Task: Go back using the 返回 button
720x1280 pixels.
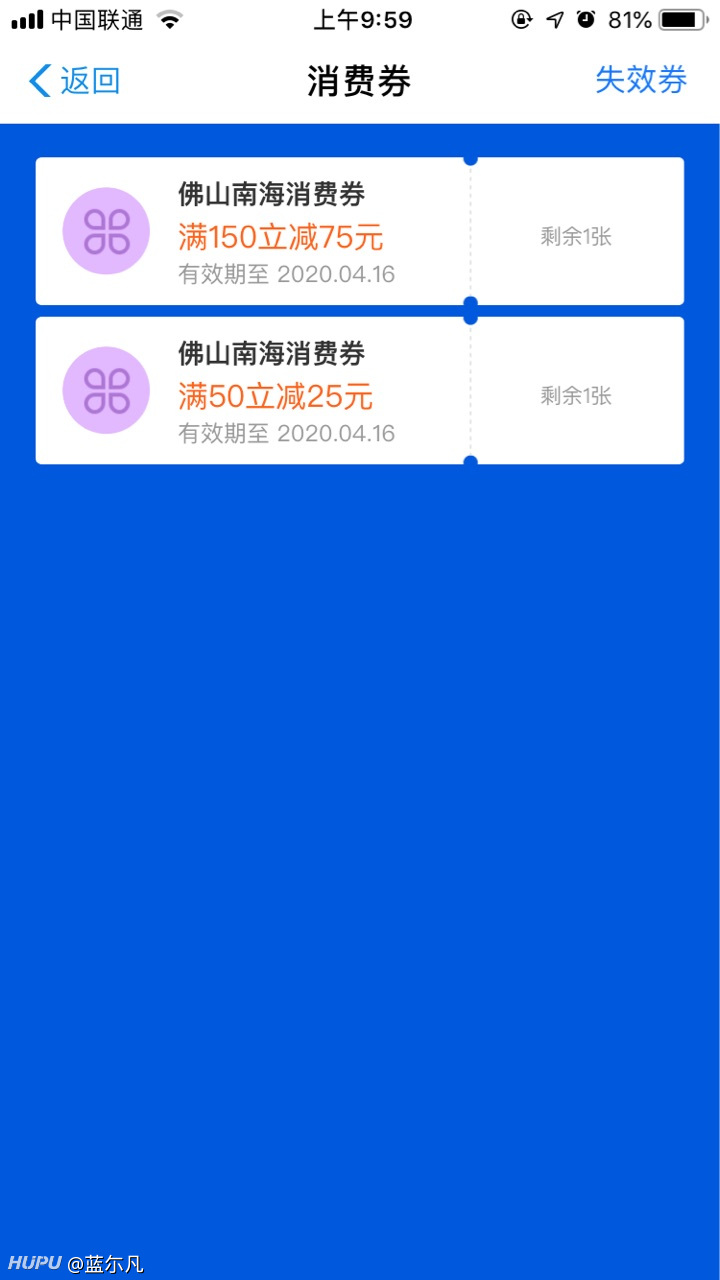Action: [x=75, y=81]
